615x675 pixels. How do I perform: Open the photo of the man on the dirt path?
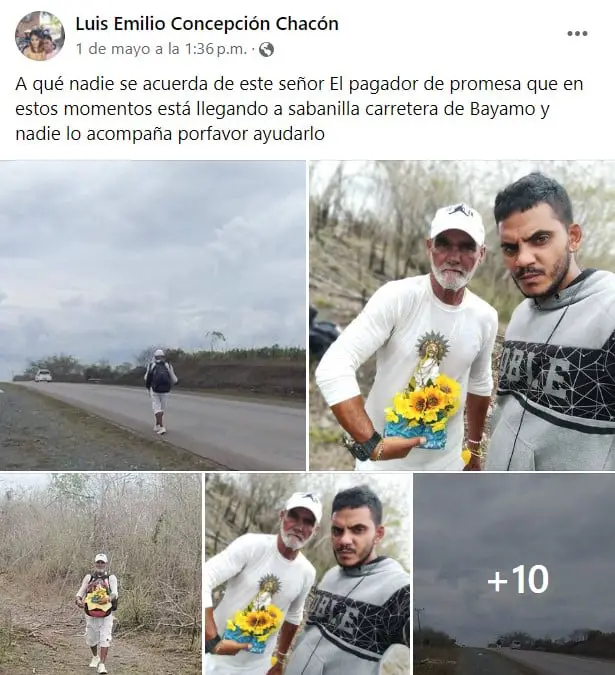tap(100, 573)
